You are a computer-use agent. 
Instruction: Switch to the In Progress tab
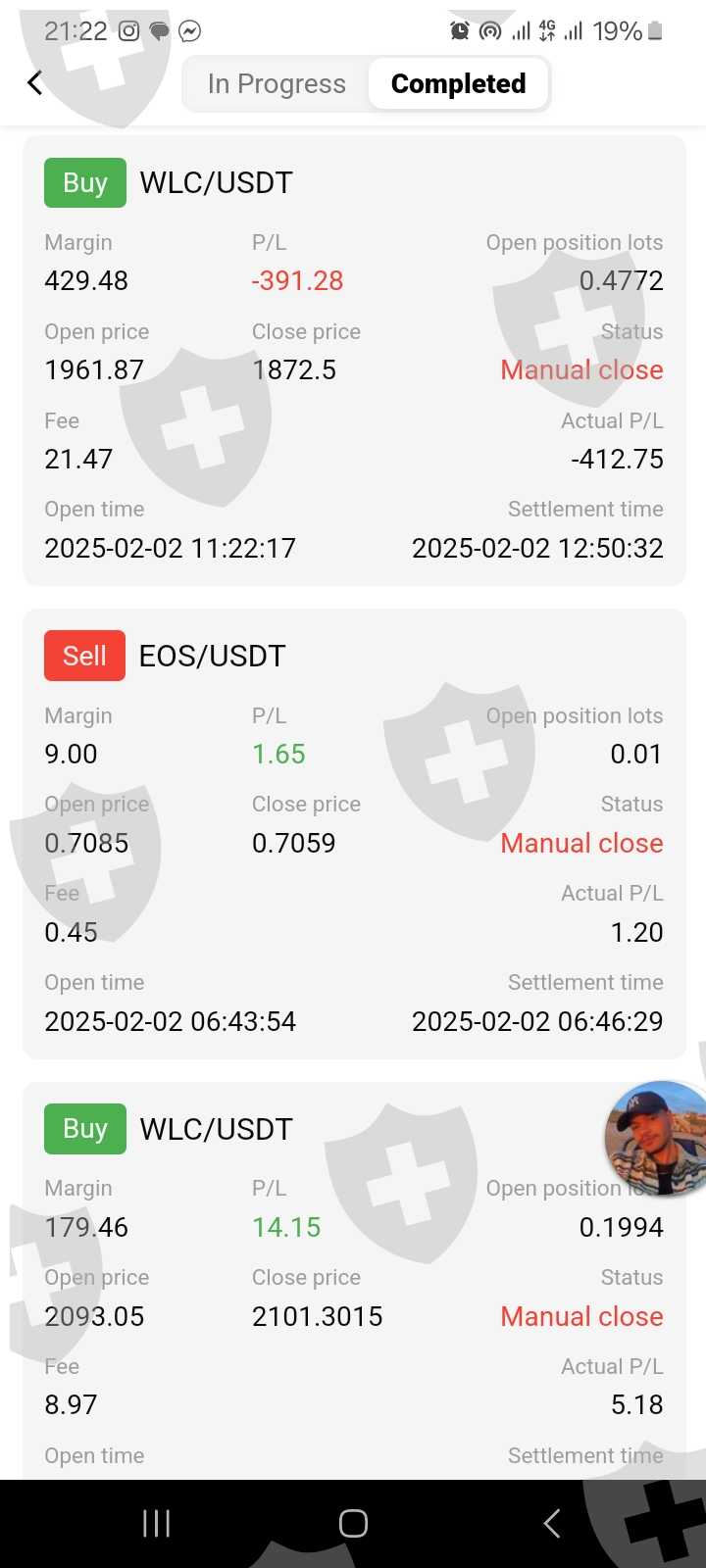point(277,84)
